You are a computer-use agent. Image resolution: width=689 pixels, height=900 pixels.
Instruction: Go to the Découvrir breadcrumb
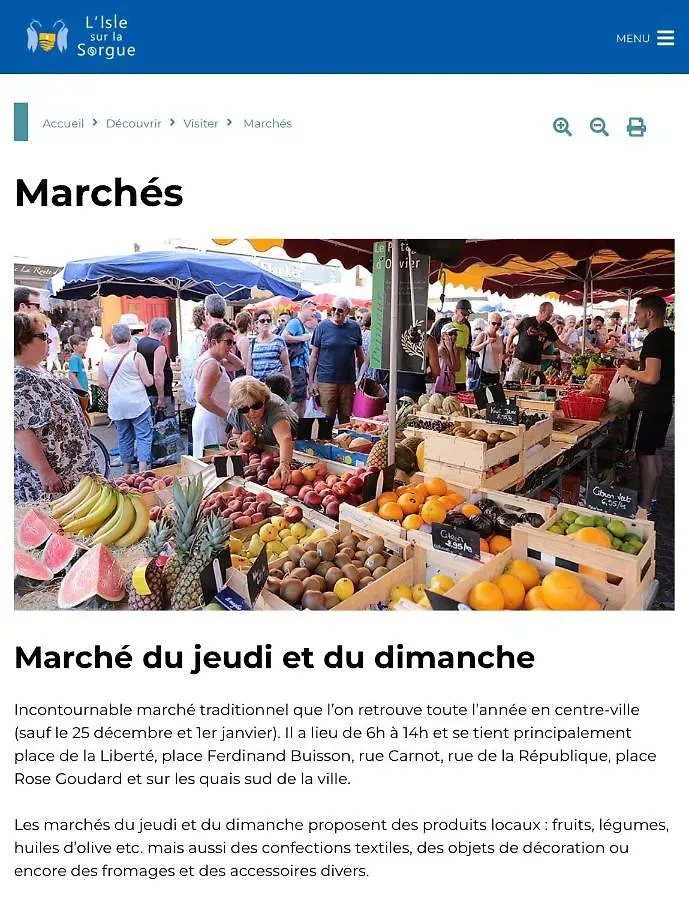[133, 123]
